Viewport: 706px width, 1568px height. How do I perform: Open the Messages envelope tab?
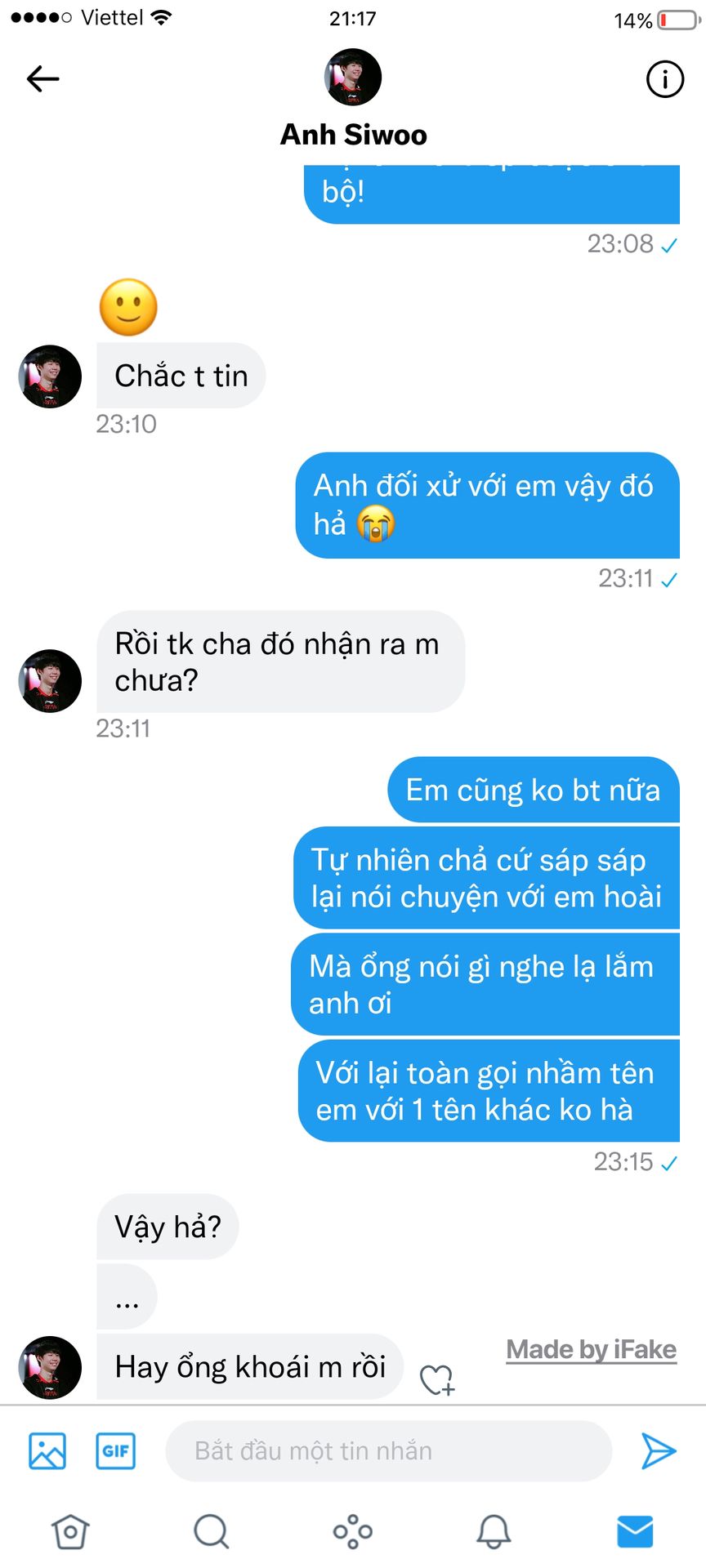[x=635, y=1531]
